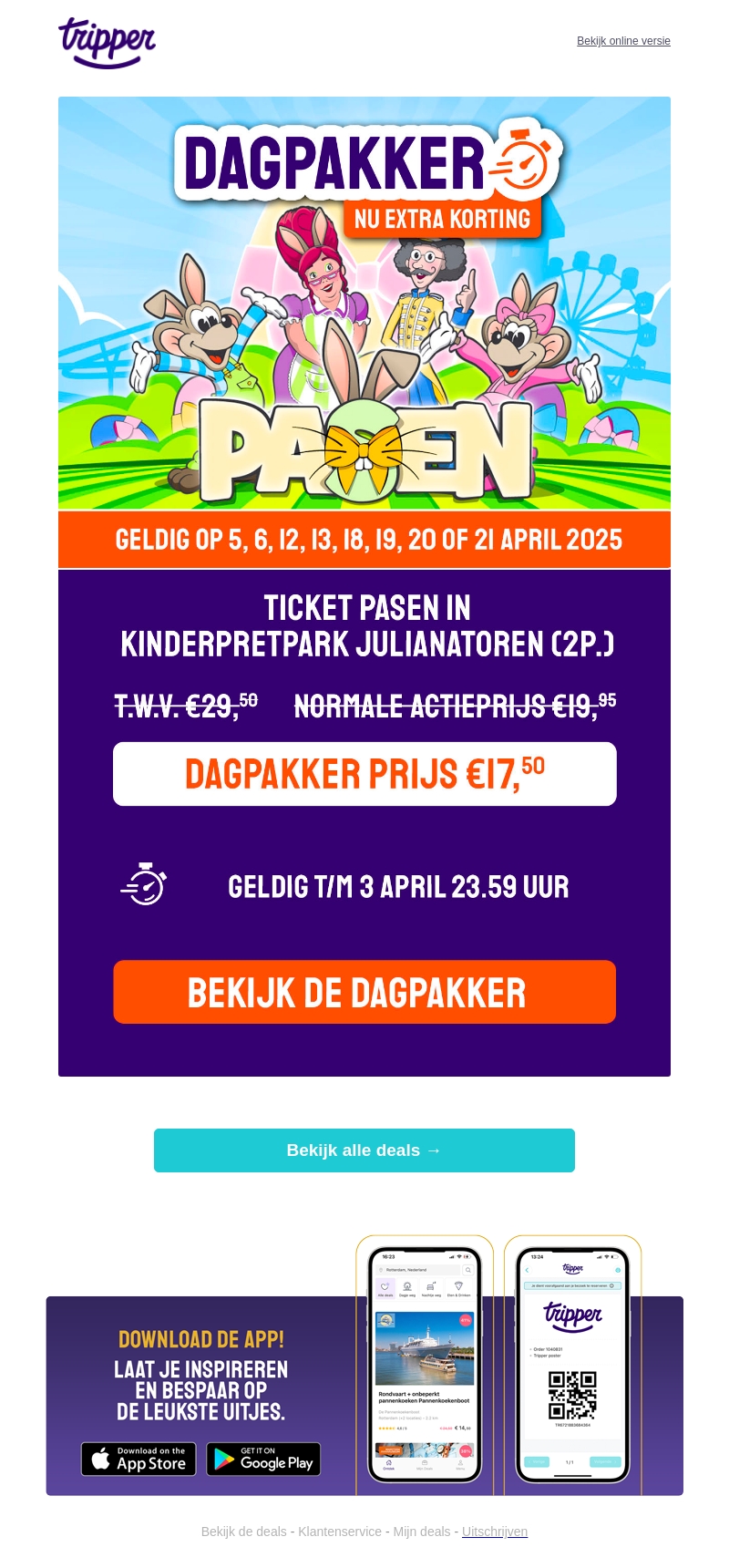Get the app on Google Play
The width and height of the screenshot is (729, 1568).
(263, 1459)
